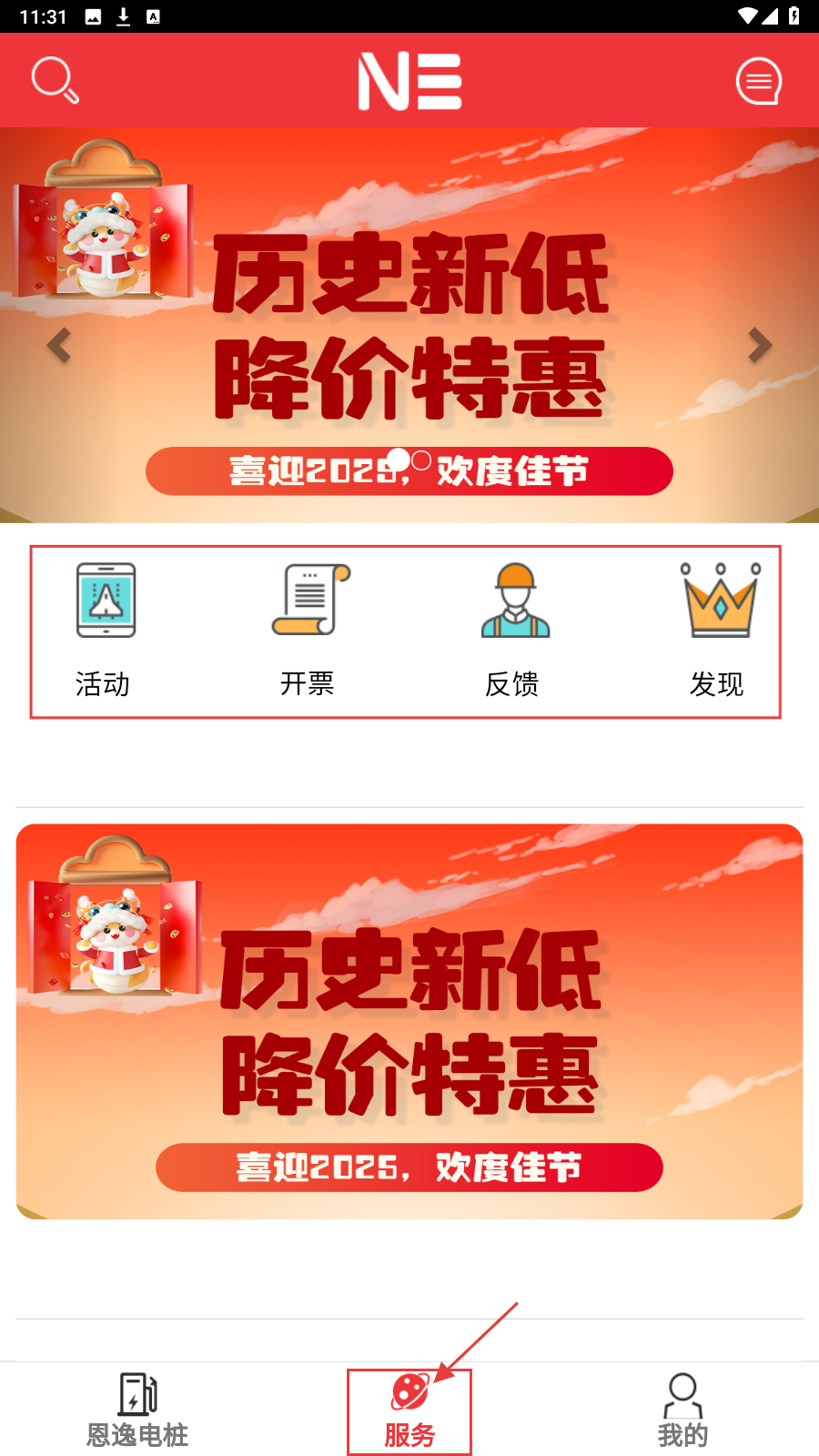Open the 反馈 feedback option
Screen dimensions: 819x1456
[514, 628]
